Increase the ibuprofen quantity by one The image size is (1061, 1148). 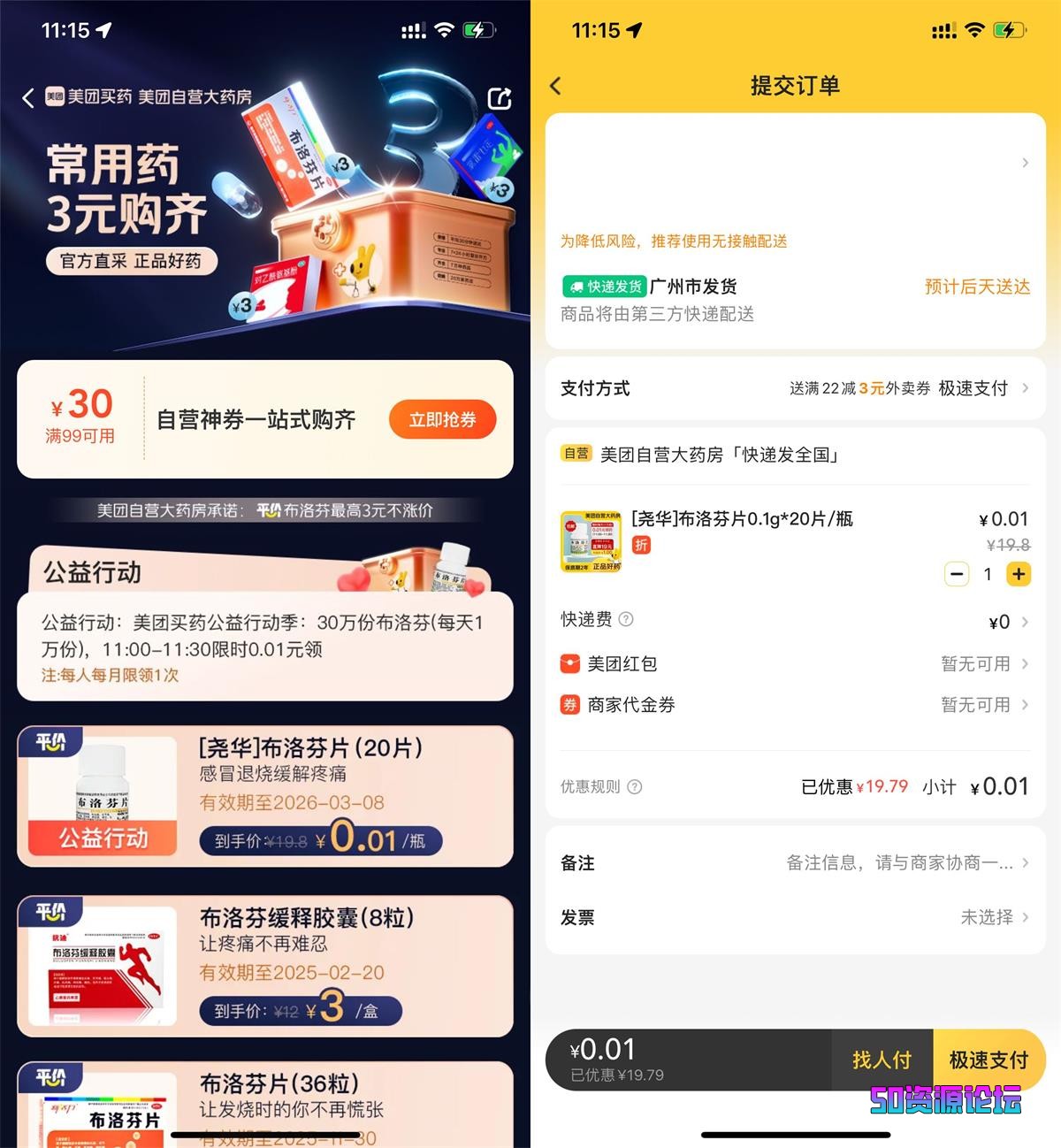(x=1019, y=574)
